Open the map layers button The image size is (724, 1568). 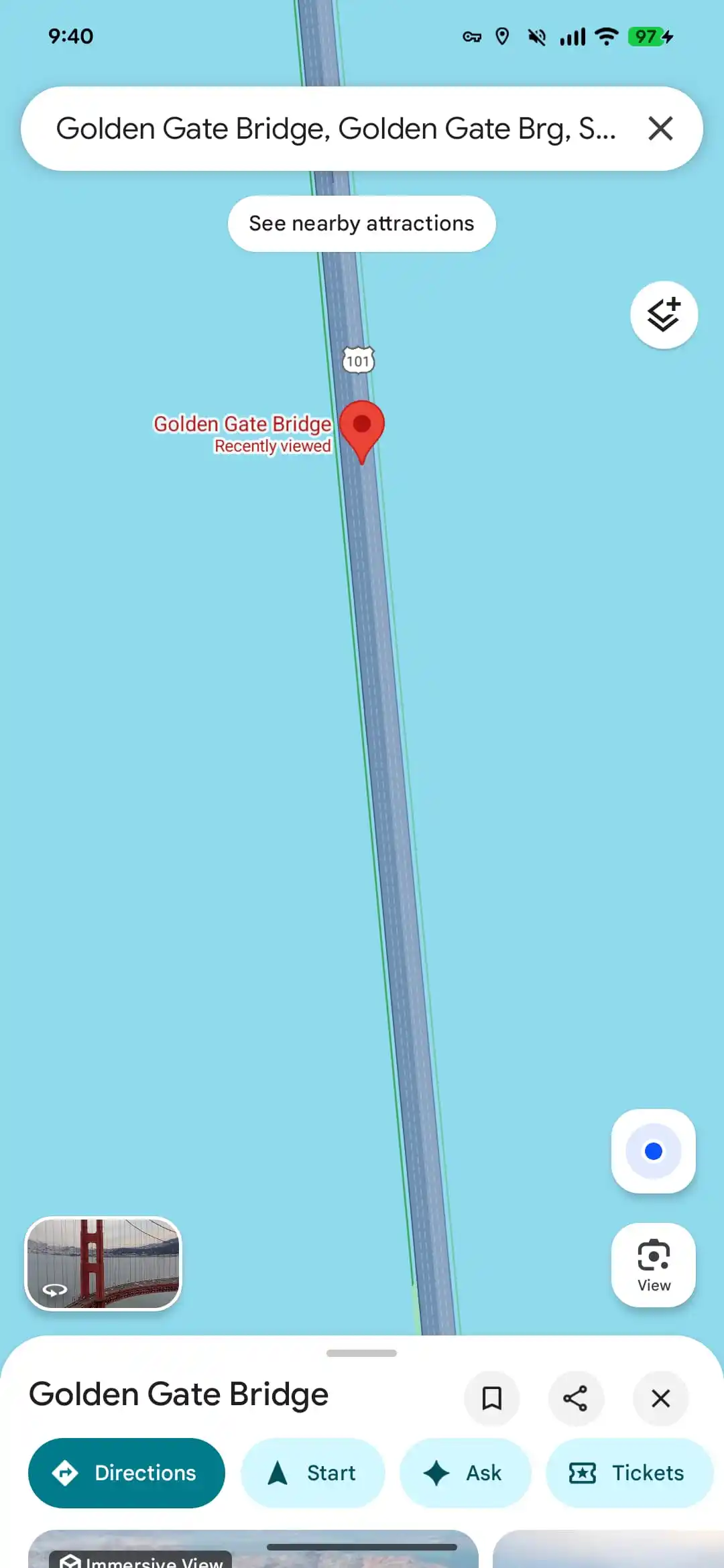tap(664, 315)
